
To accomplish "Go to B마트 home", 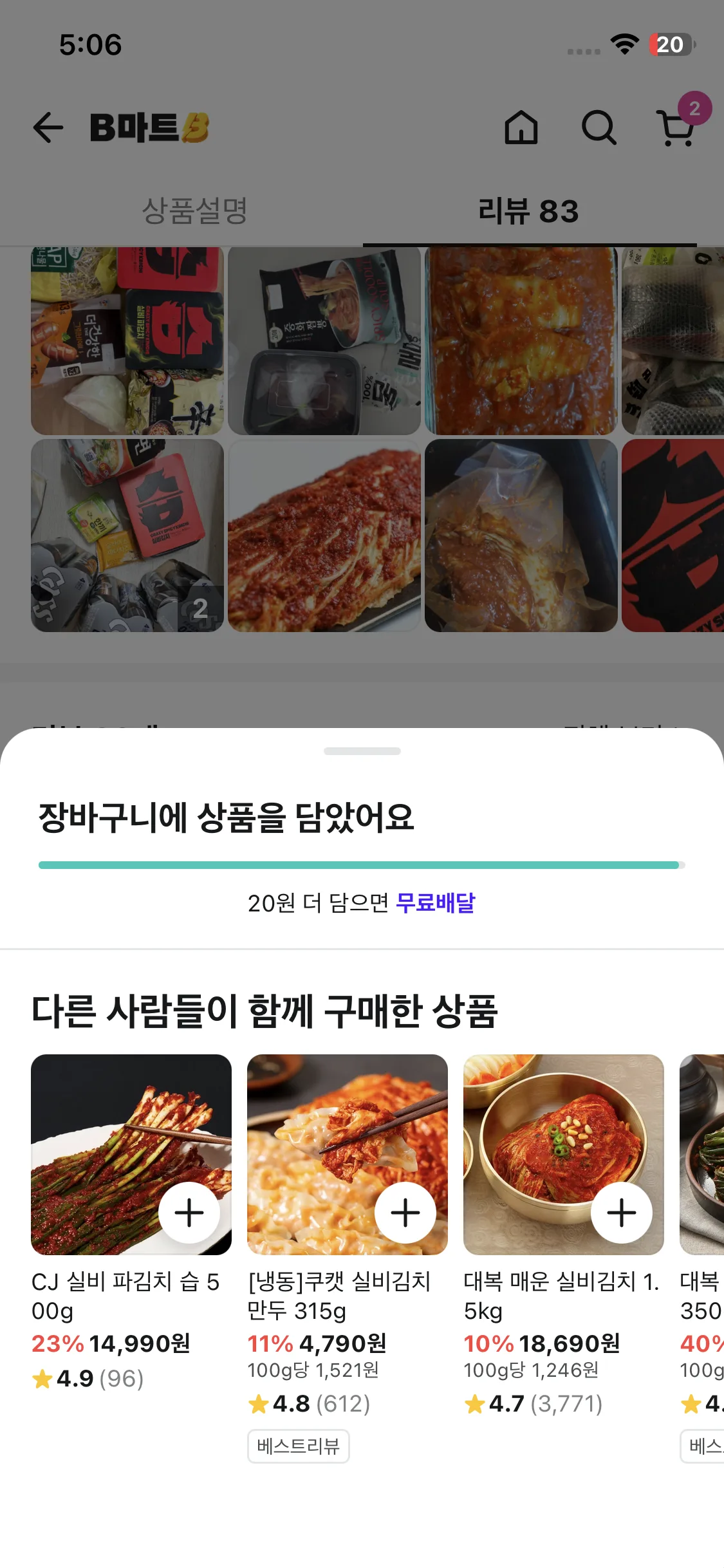I will click(521, 127).
